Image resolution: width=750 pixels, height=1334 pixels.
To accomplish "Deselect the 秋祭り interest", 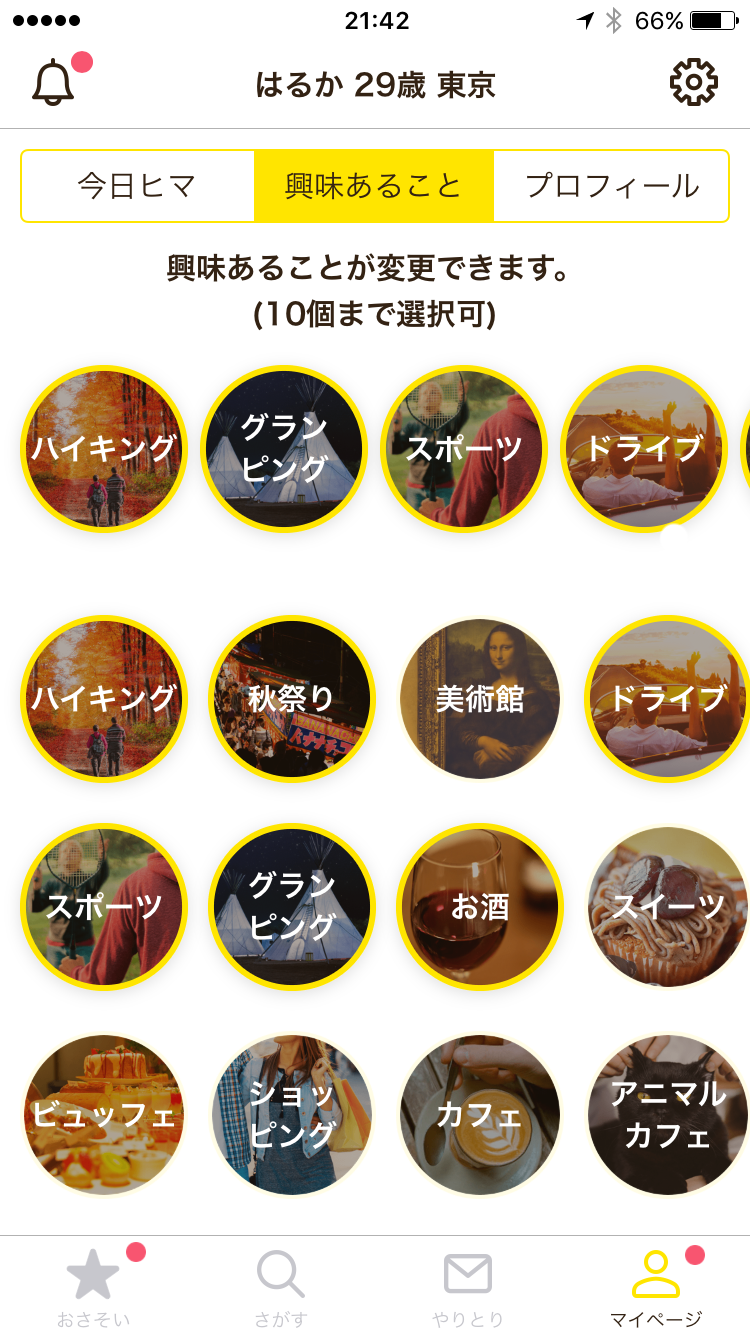I will [x=291, y=699].
